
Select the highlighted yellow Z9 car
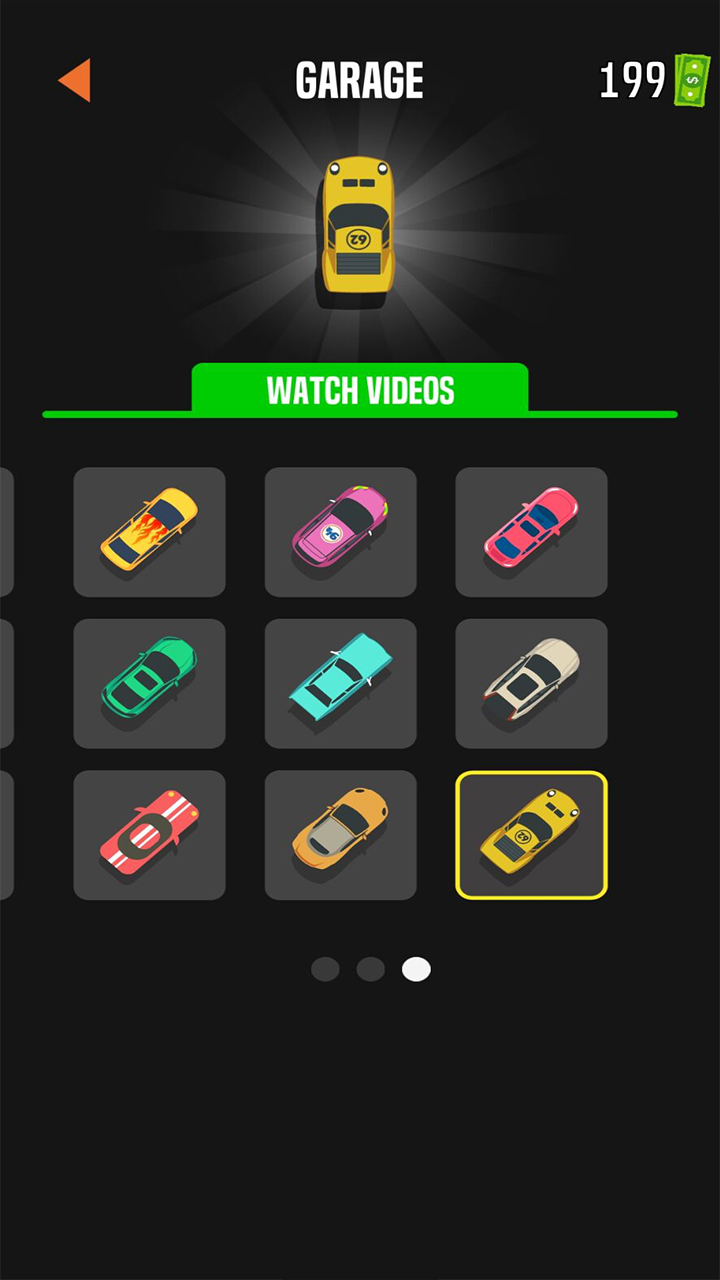531,835
